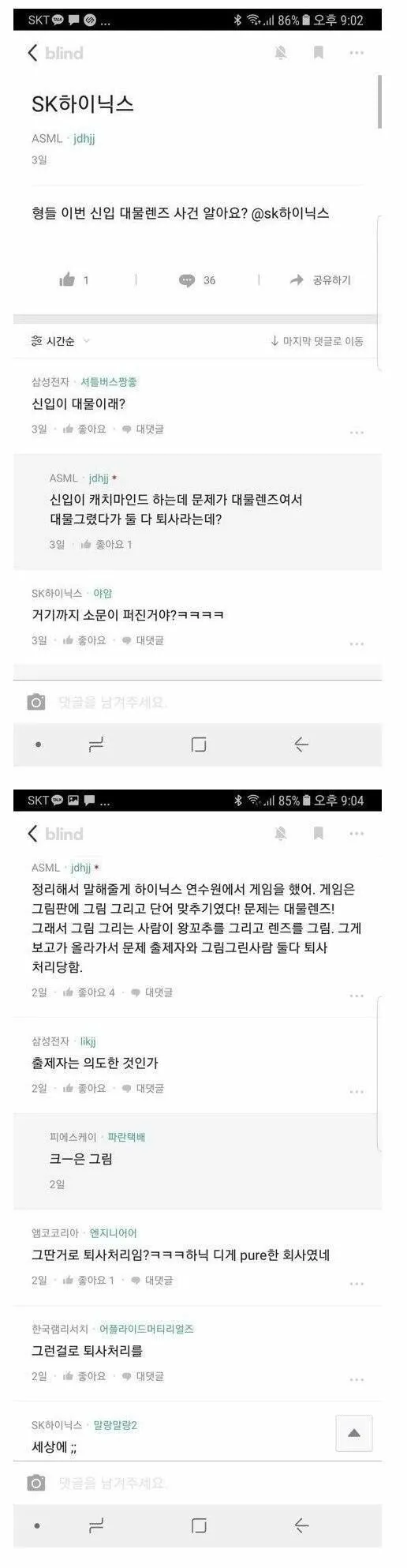This screenshot has width=407, height=1568.
Task: Tap the scroll-to-top arrow button
Action: pyautogui.click(x=354, y=1432)
